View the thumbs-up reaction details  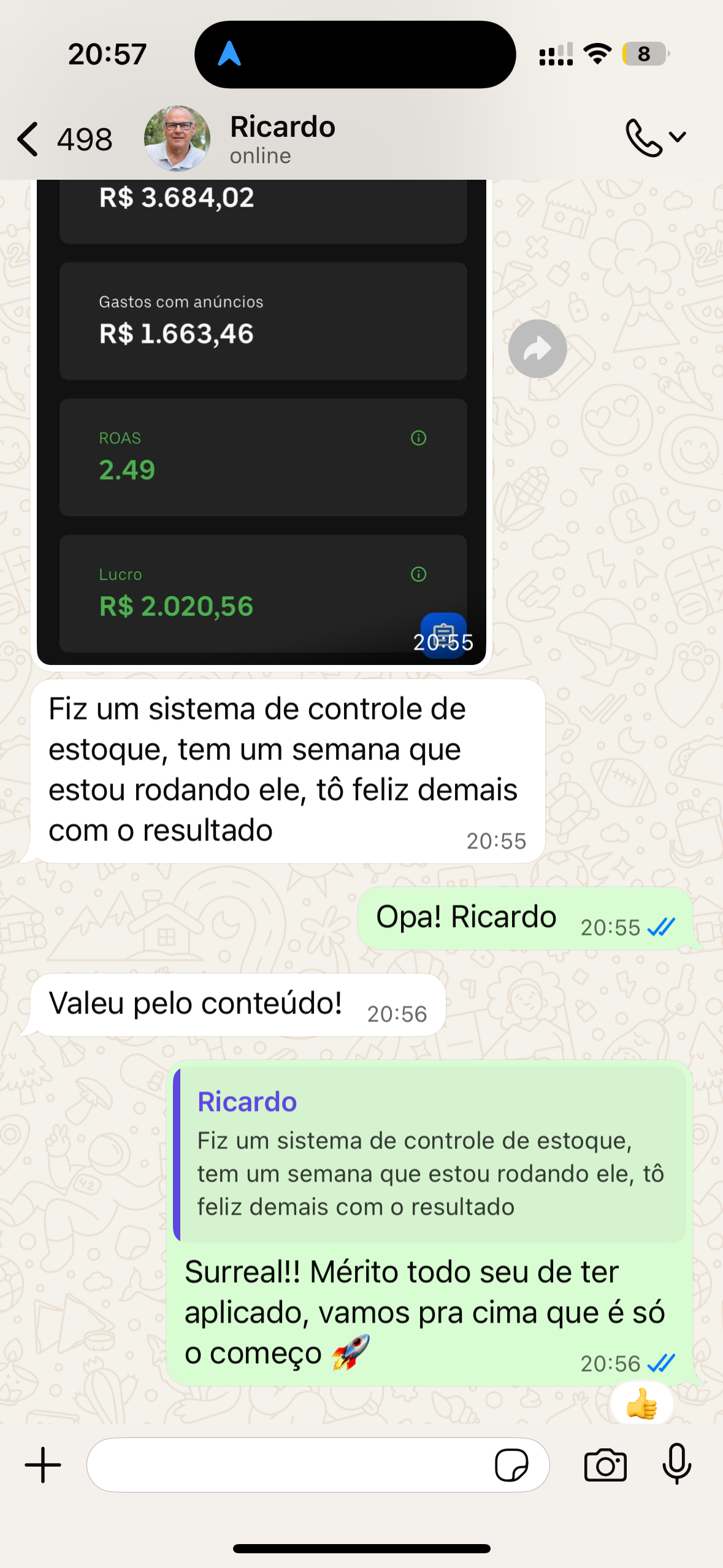tap(641, 1404)
